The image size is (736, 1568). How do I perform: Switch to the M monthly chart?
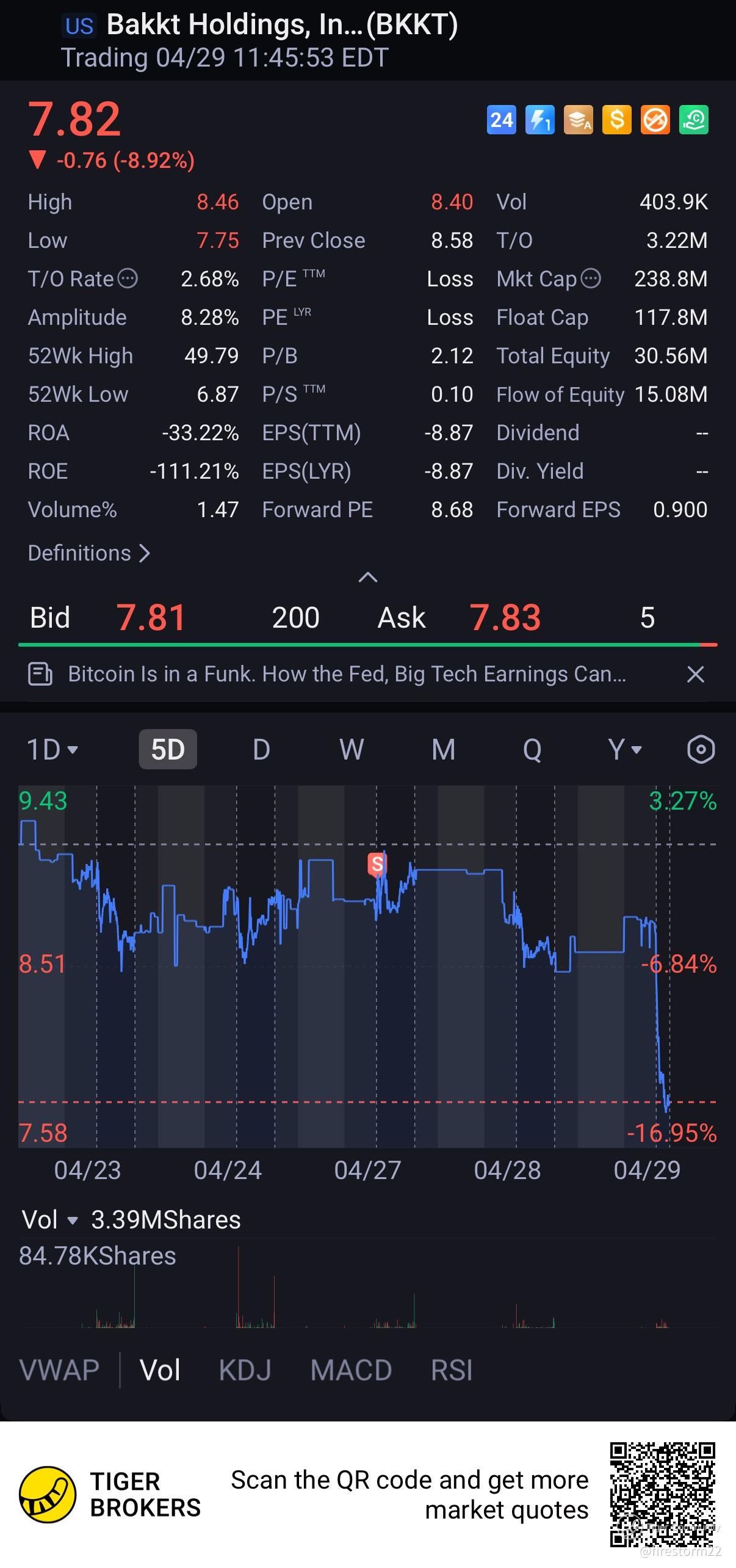coord(443,749)
